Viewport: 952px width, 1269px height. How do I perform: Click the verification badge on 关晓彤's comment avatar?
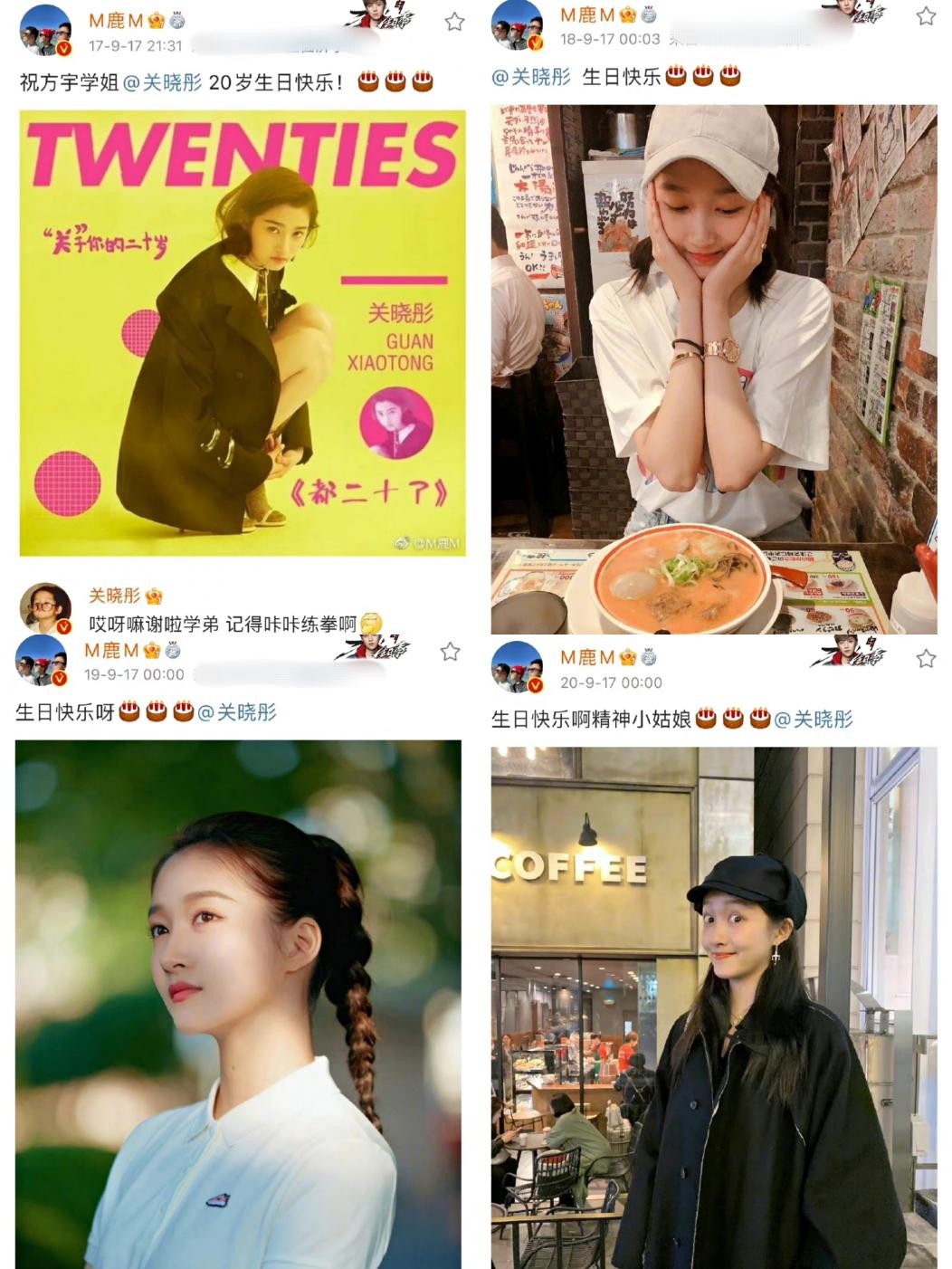pos(62,625)
